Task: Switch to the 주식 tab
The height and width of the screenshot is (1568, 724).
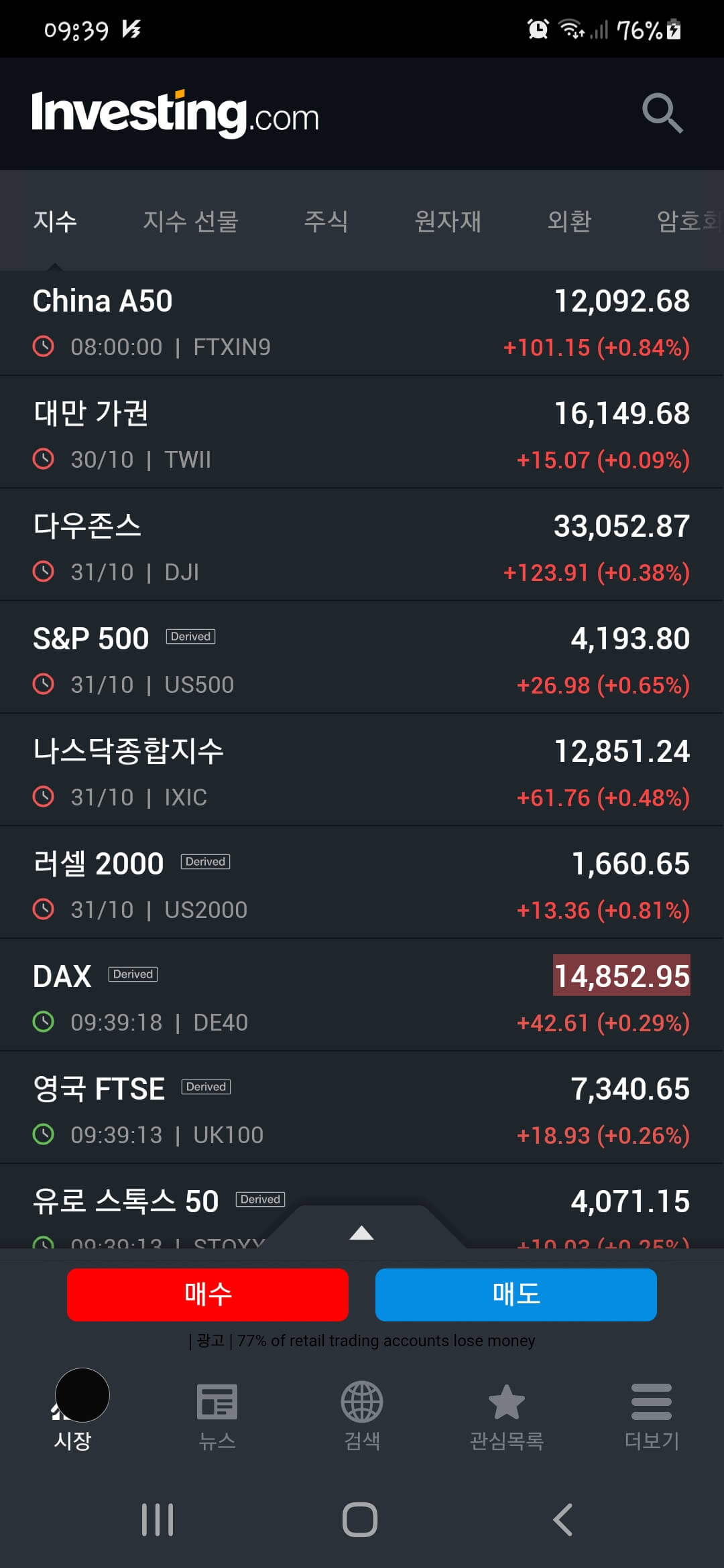Action: coord(326,221)
